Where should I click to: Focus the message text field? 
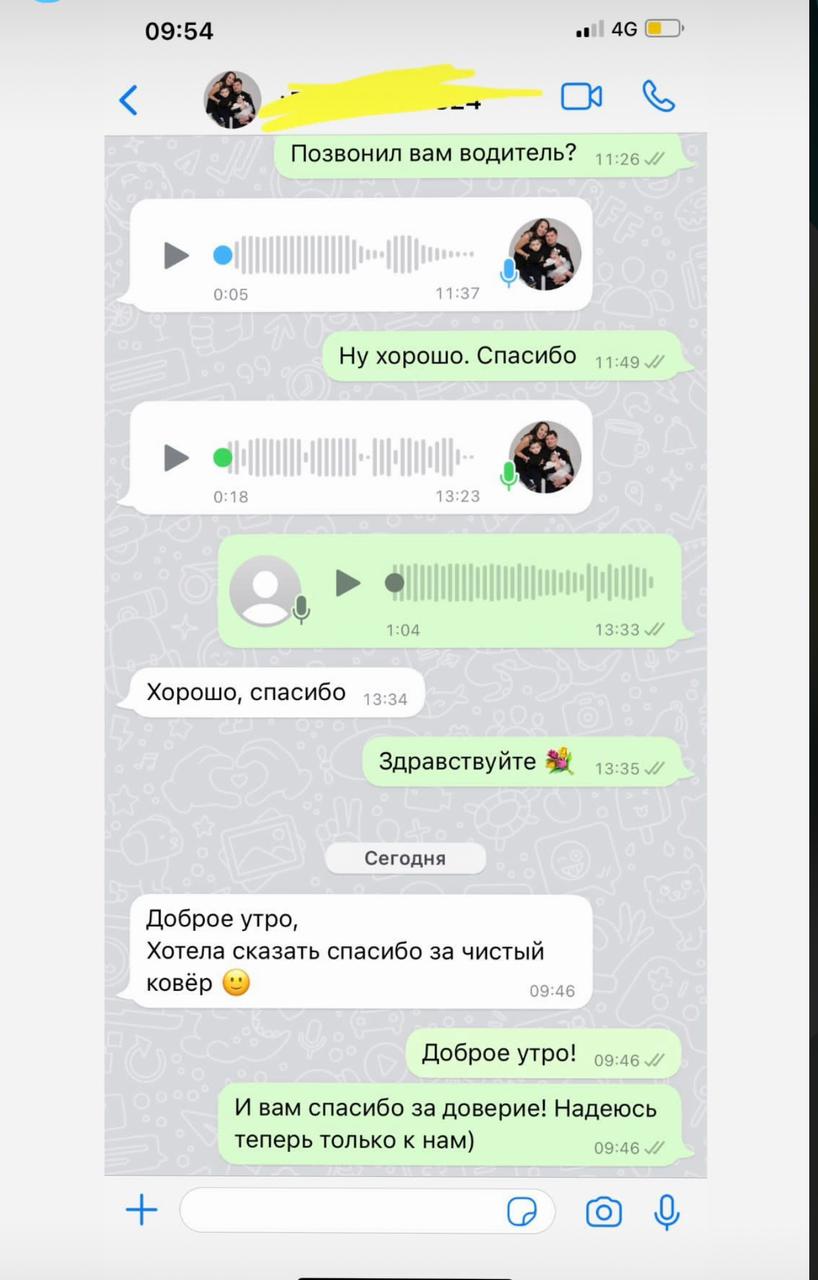pos(340,1211)
